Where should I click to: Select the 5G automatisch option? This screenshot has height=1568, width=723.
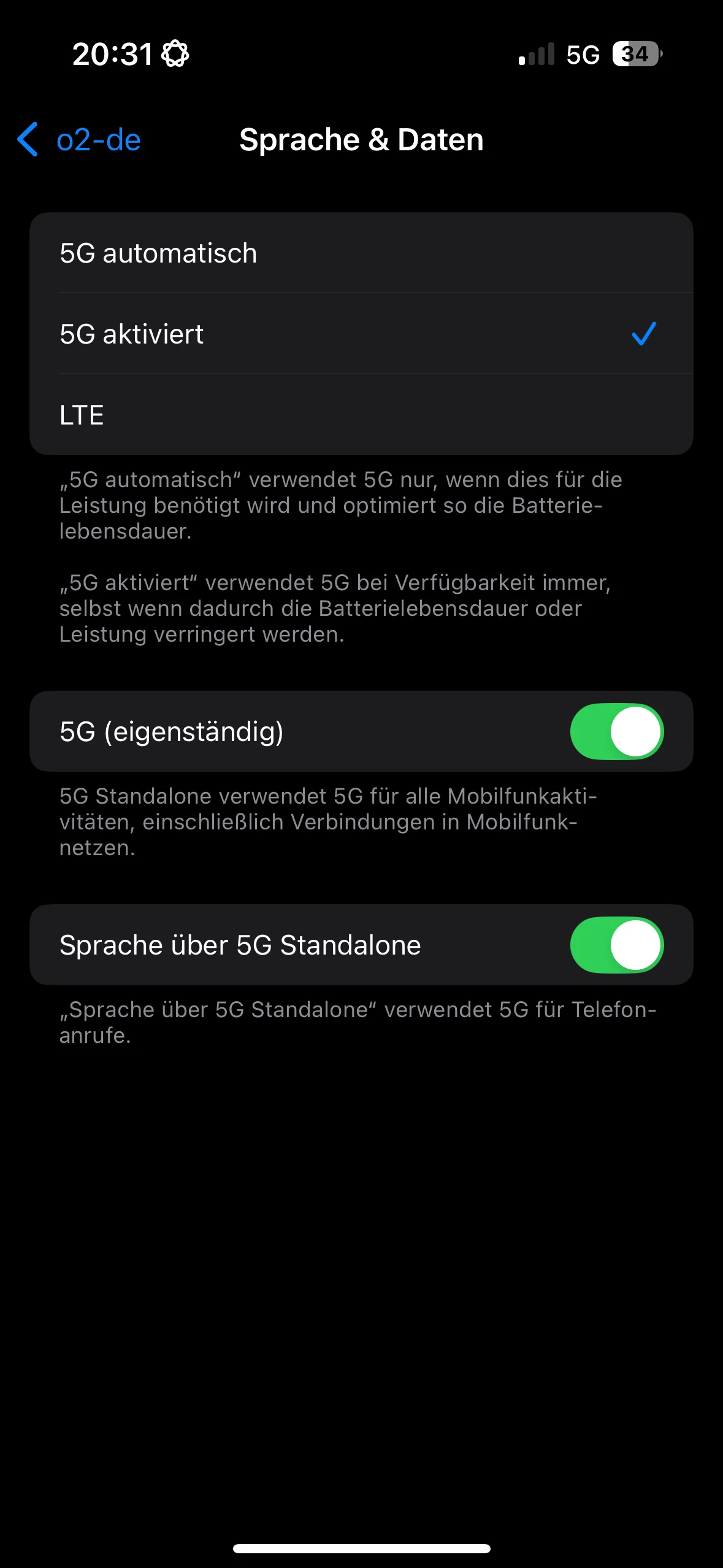click(361, 253)
